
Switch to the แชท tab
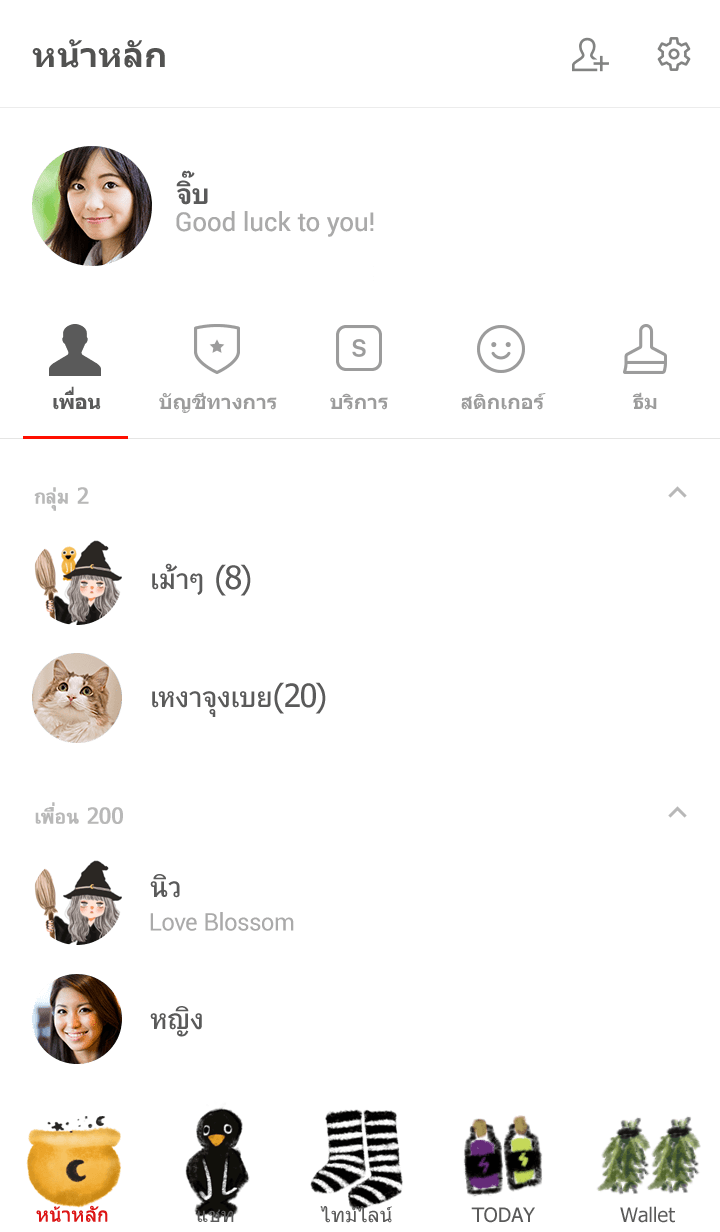(x=216, y=1167)
